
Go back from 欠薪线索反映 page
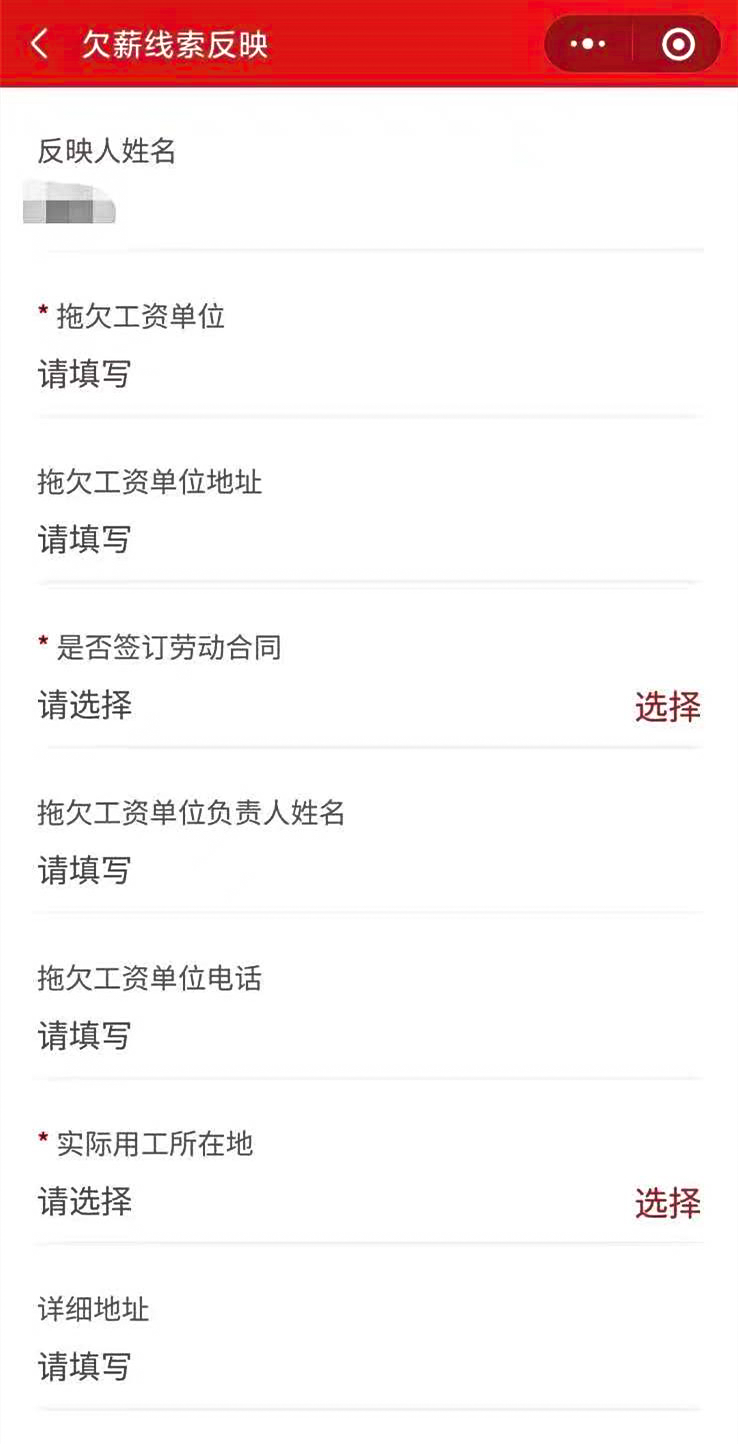tap(40, 45)
